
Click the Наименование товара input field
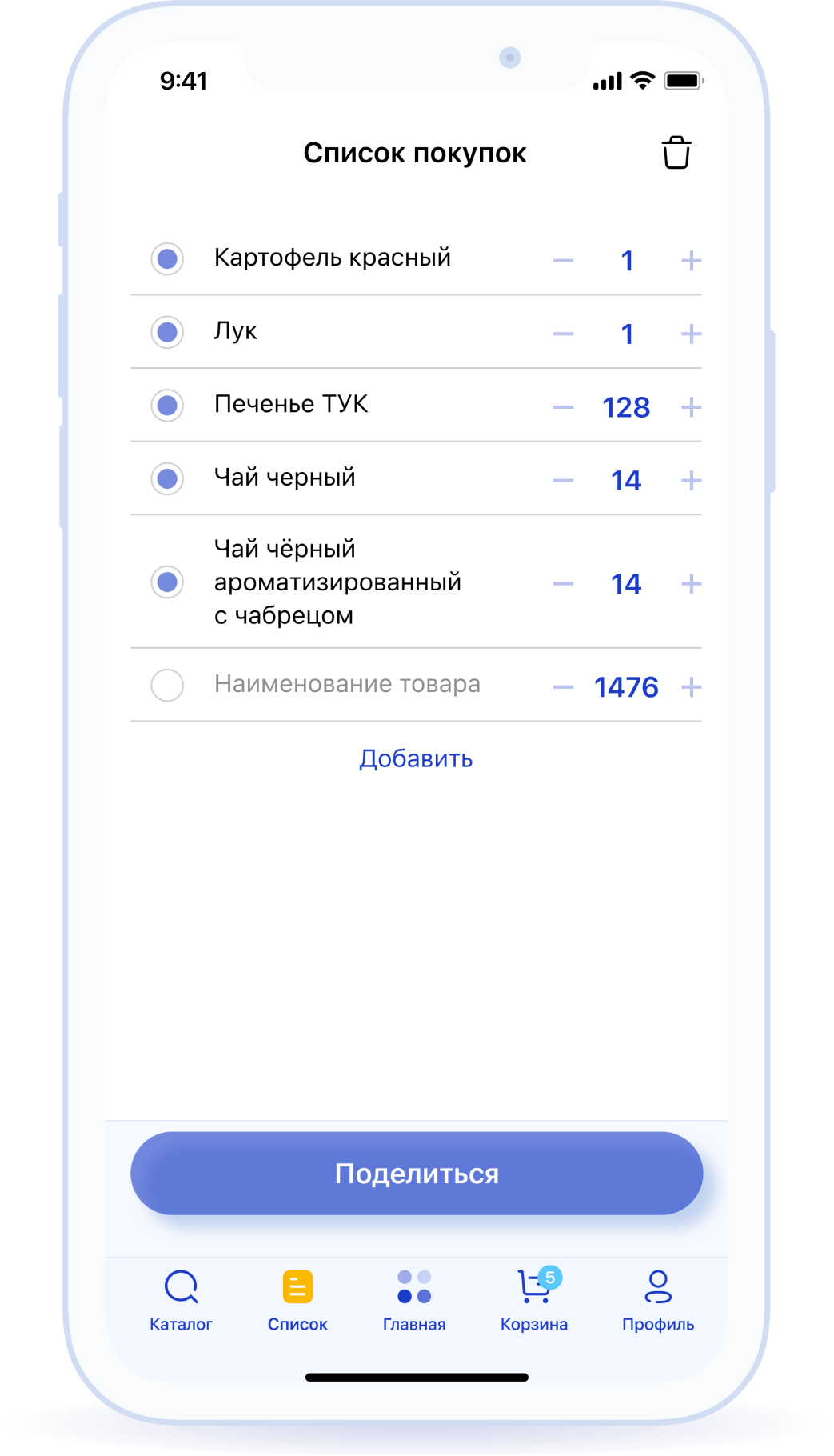pyautogui.click(x=347, y=684)
